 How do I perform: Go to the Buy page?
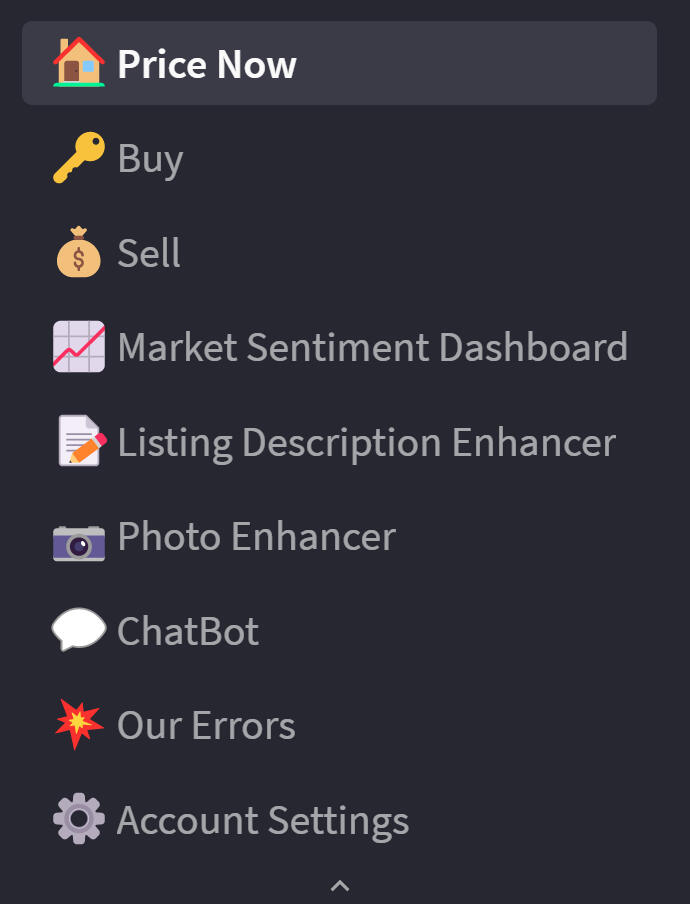pos(150,159)
